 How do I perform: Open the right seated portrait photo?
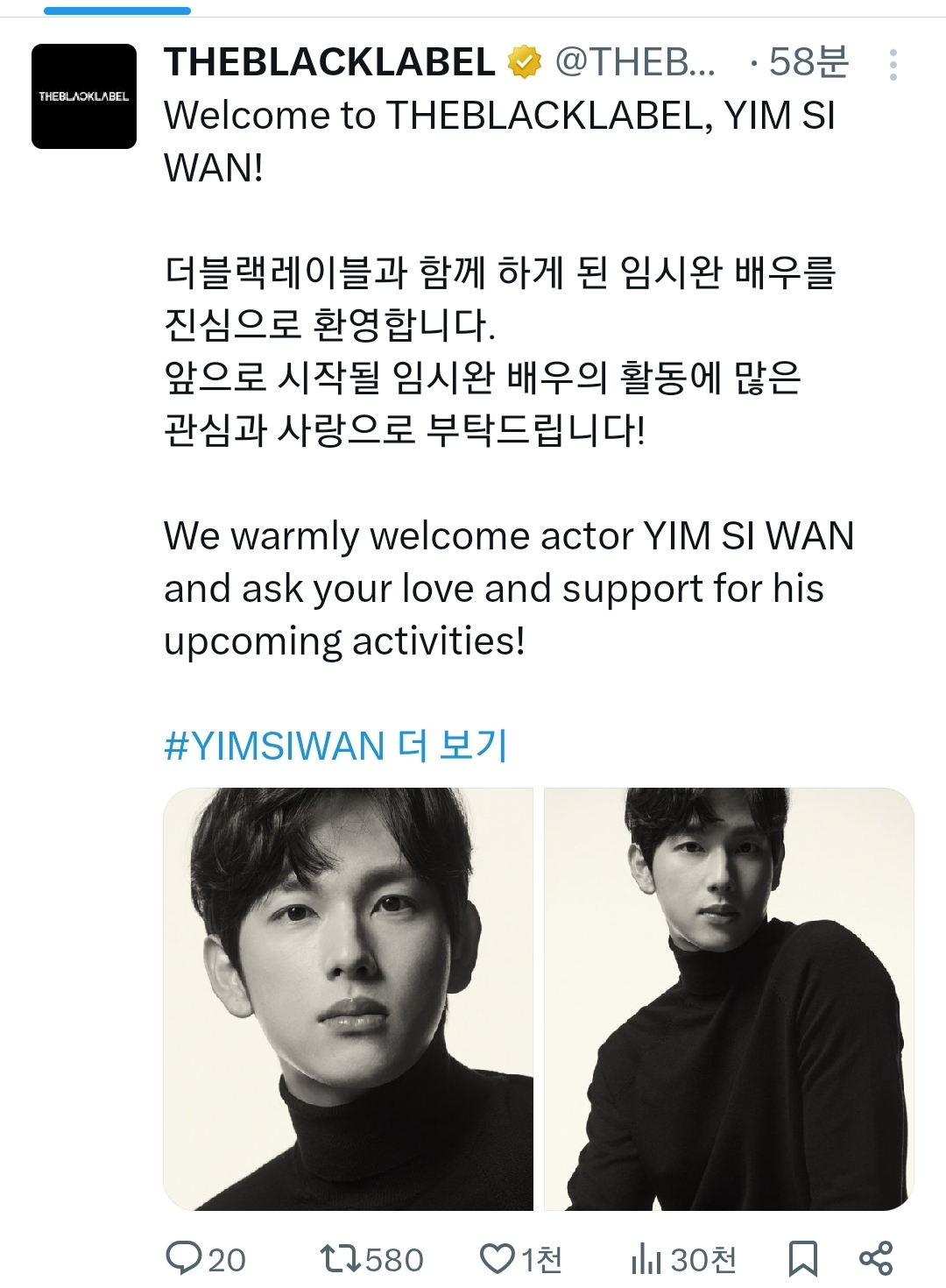(x=729, y=999)
